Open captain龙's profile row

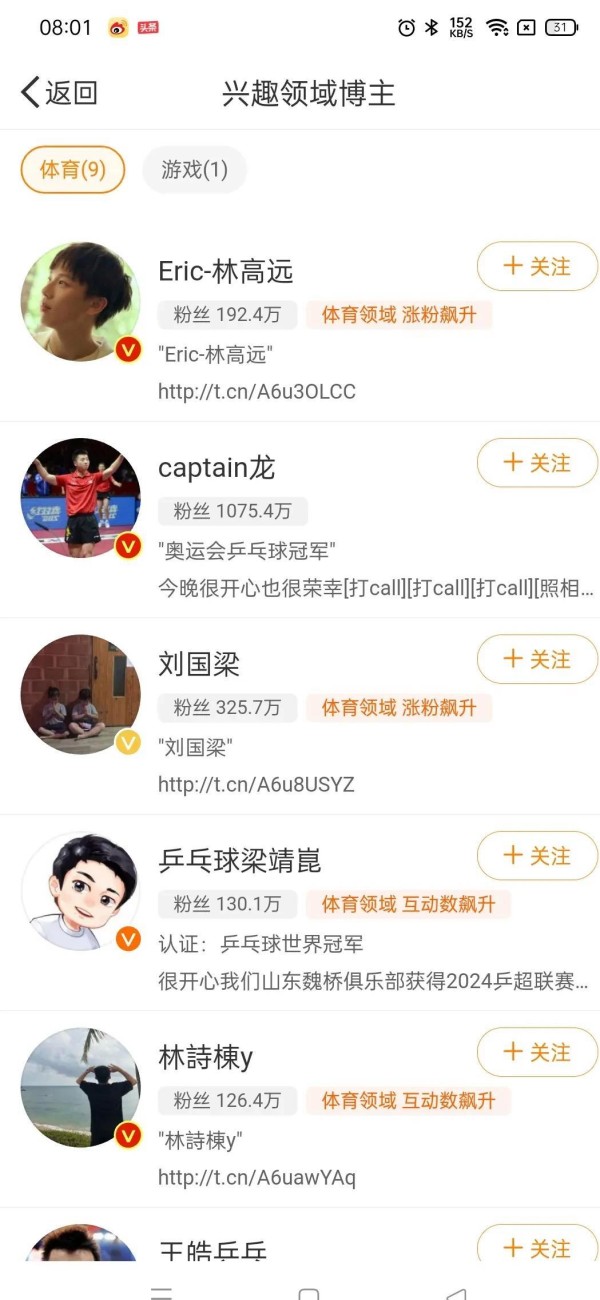pos(300,519)
